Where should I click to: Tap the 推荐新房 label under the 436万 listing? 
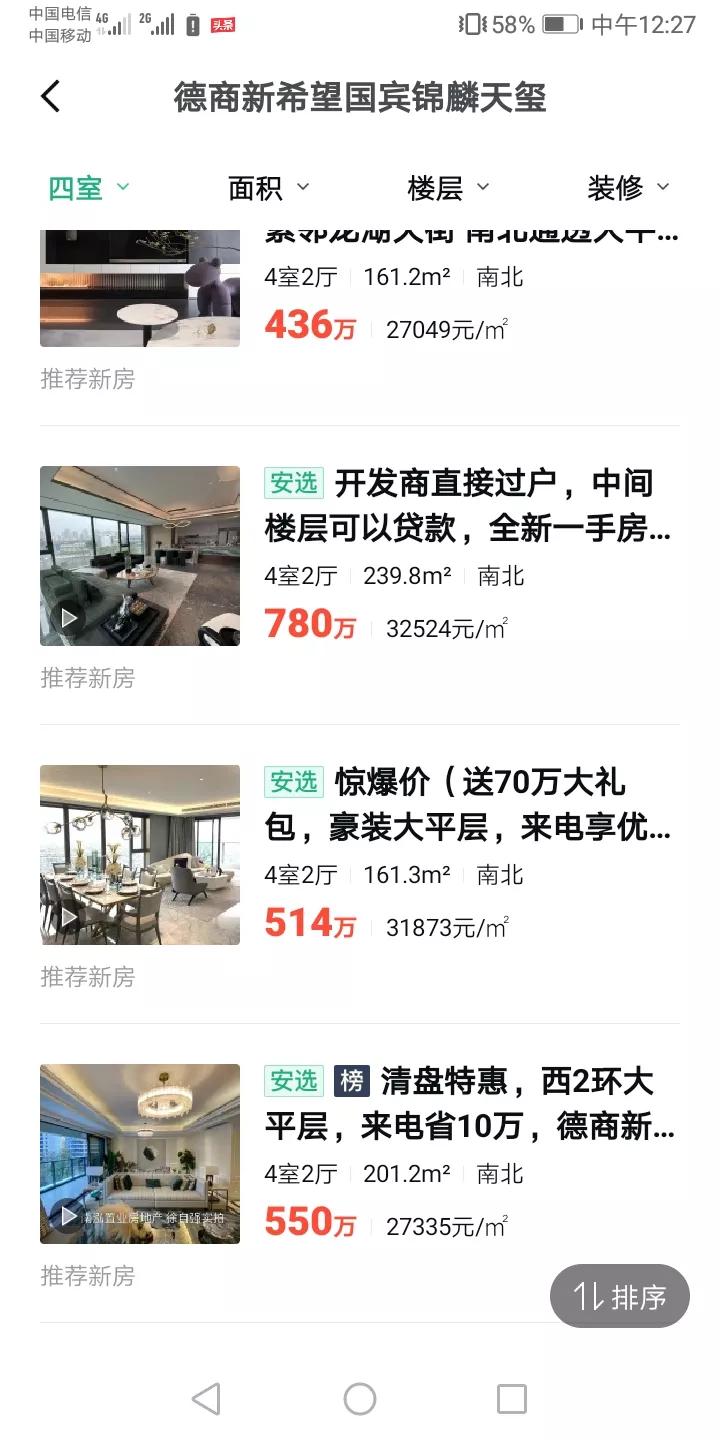[x=88, y=380]
